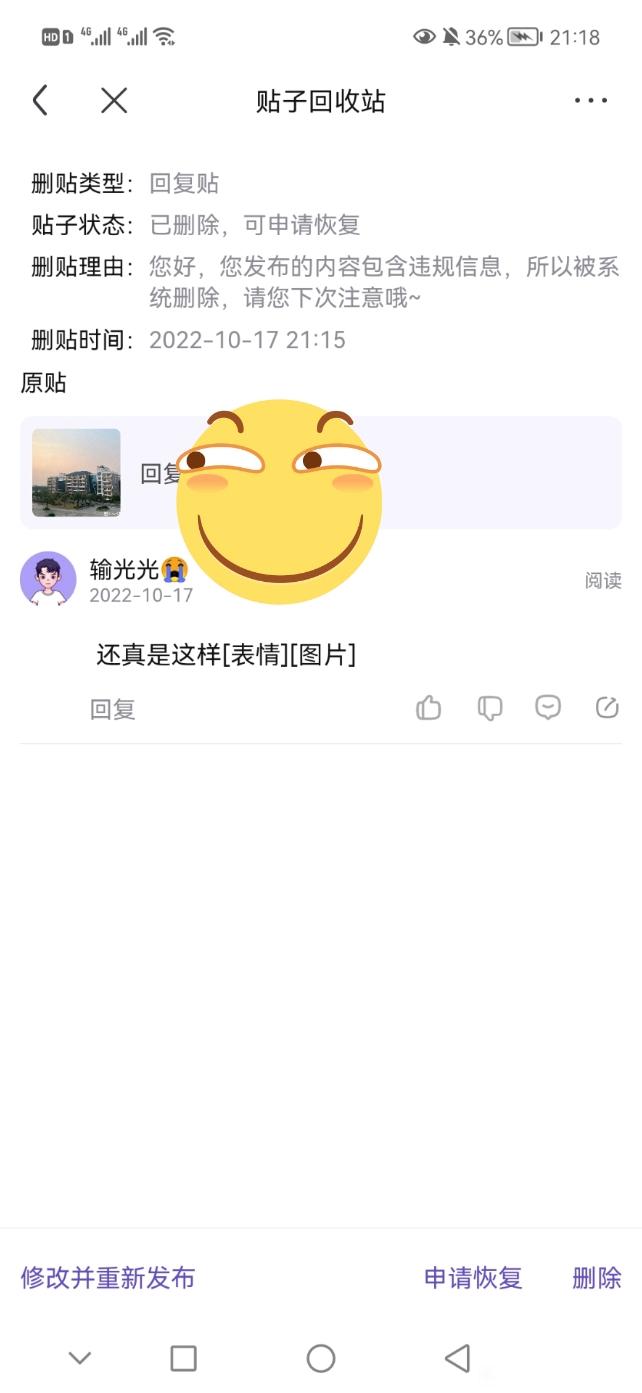Screen dimensions: 642x1393
Task: Like the reply with thumbs up
Action: [x=429, y=708]
